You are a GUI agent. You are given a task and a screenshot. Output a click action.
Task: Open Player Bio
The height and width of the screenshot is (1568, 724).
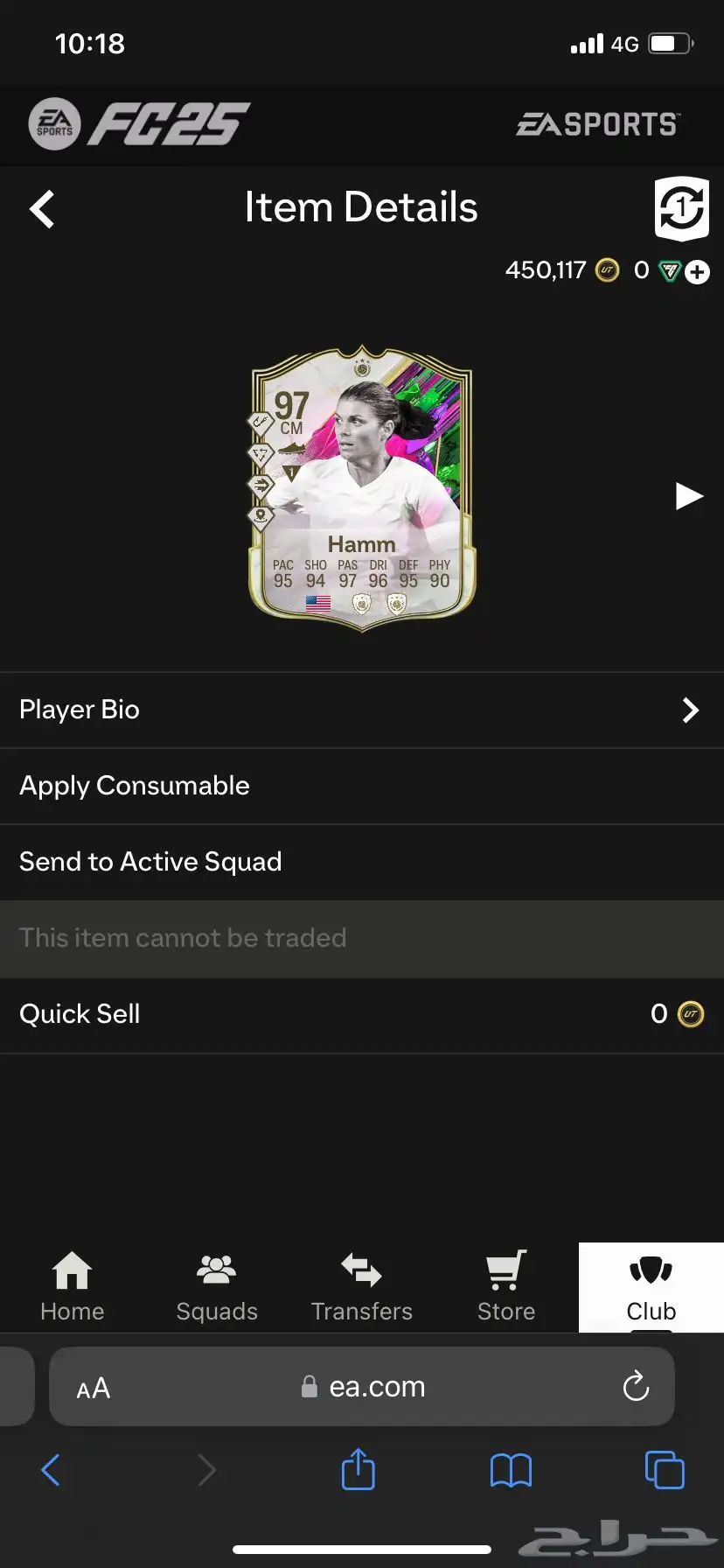click(x=361, y=710)
